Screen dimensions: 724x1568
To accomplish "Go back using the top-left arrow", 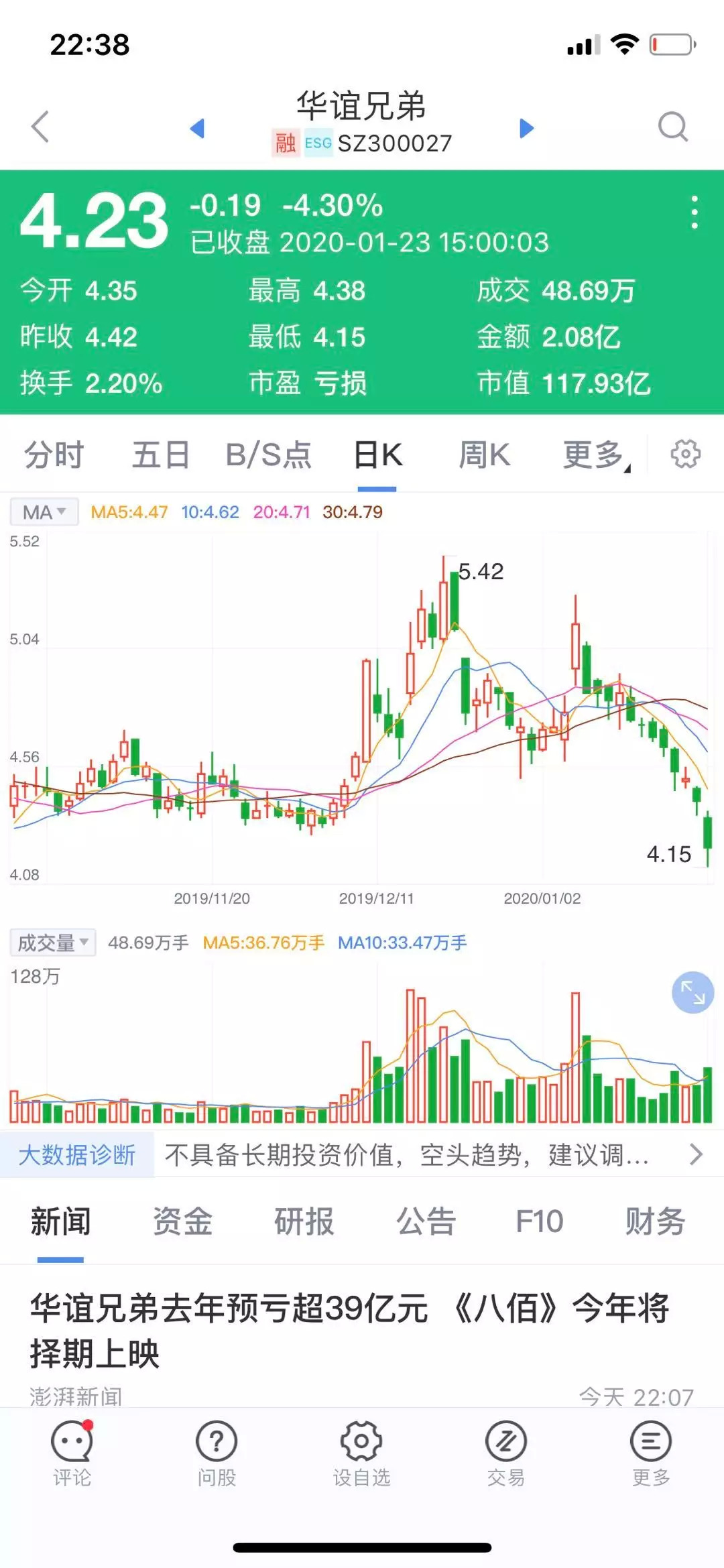I will point(41,126).
